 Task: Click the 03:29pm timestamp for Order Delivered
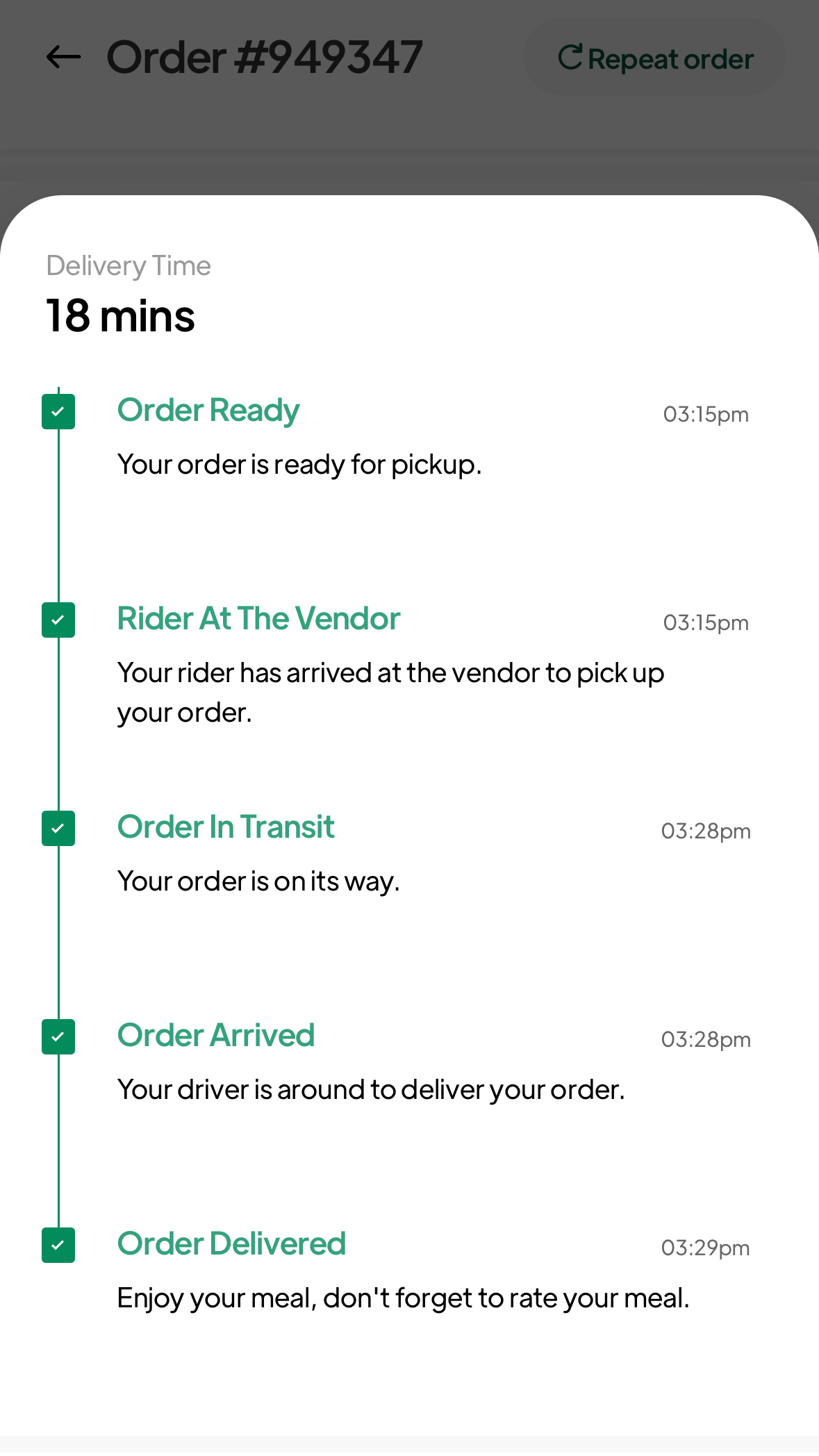(704, 1248)
